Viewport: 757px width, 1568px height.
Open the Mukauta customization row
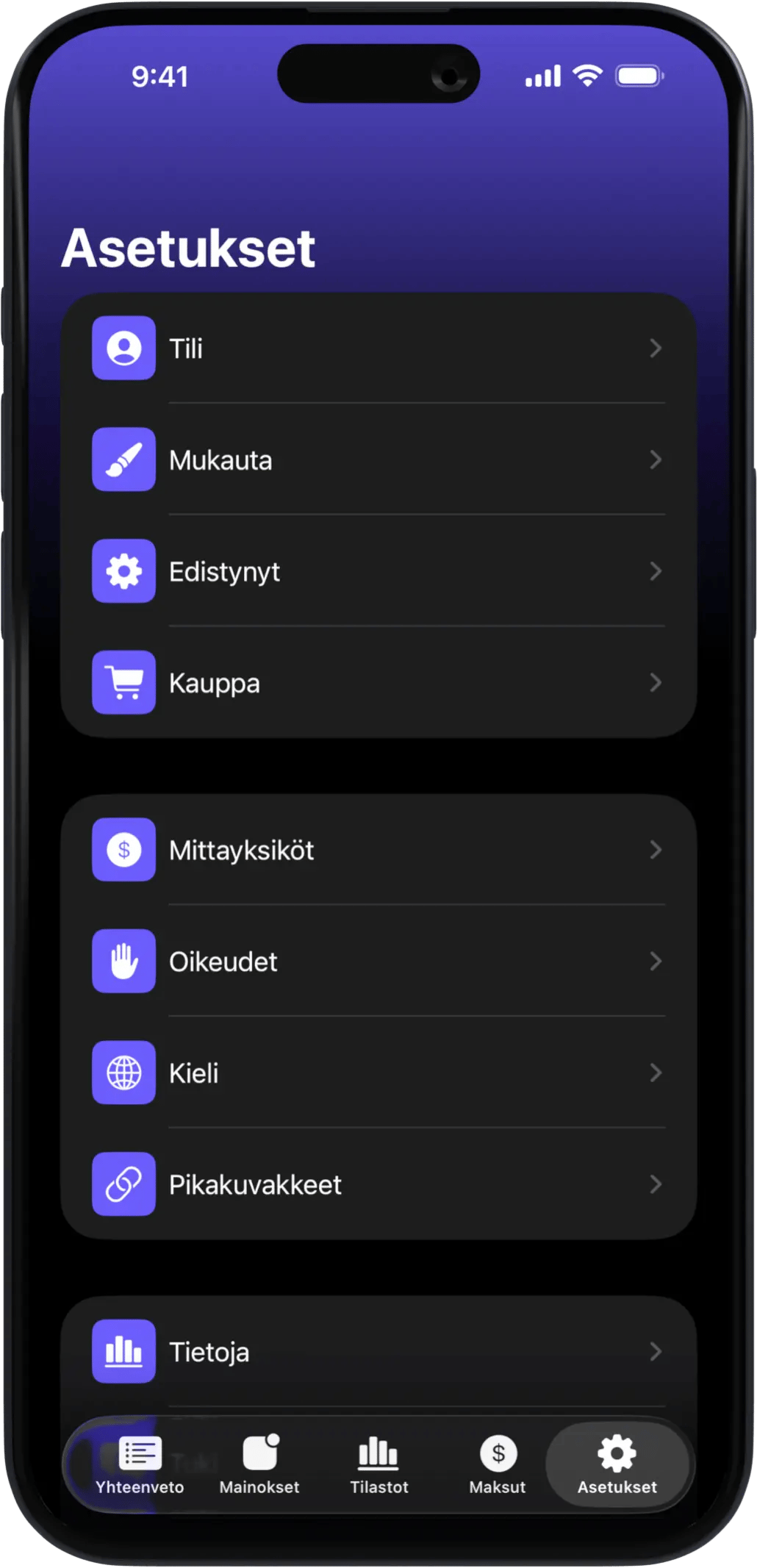coord(378,460)
